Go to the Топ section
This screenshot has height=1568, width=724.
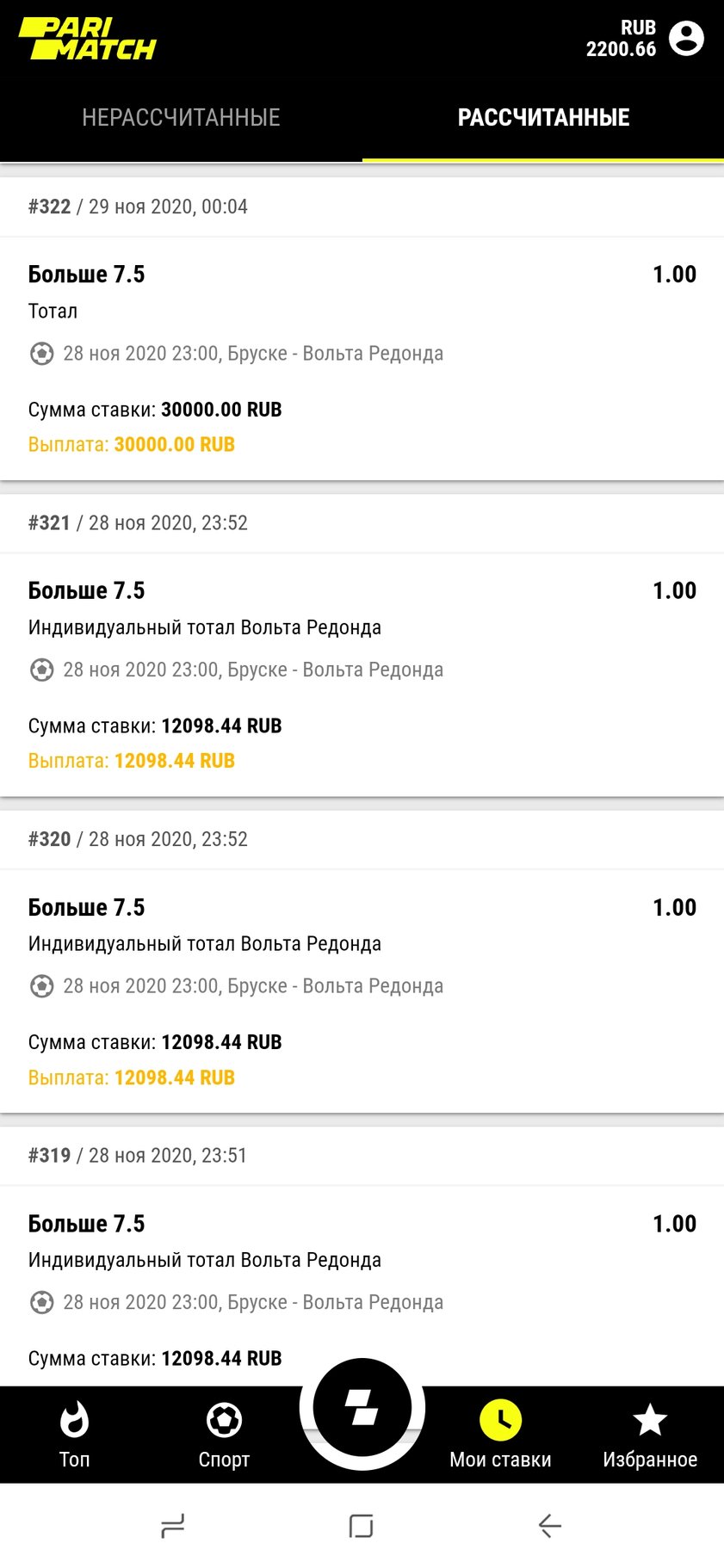click(x=74, y=1435)
